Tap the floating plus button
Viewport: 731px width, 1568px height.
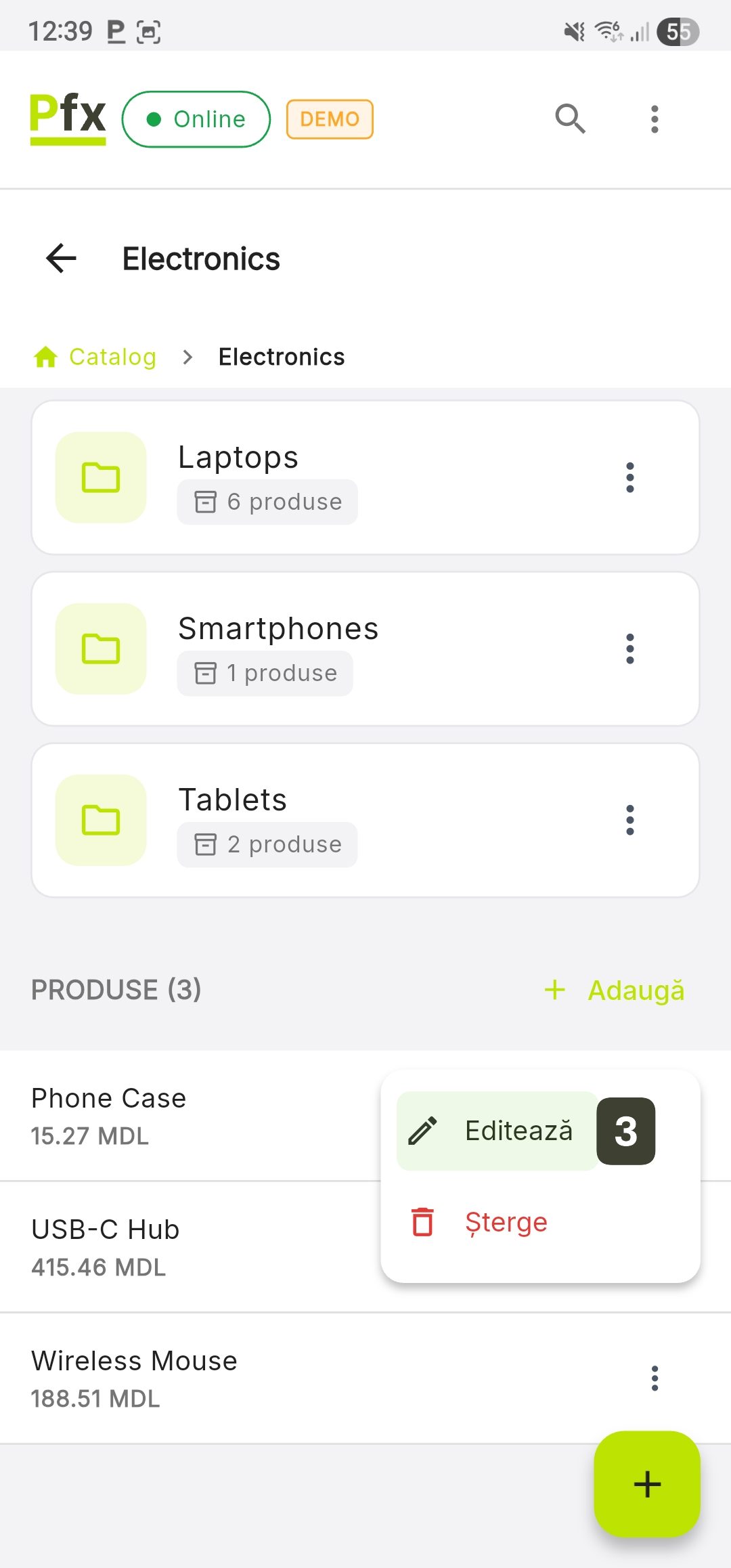coord(646,1484)
